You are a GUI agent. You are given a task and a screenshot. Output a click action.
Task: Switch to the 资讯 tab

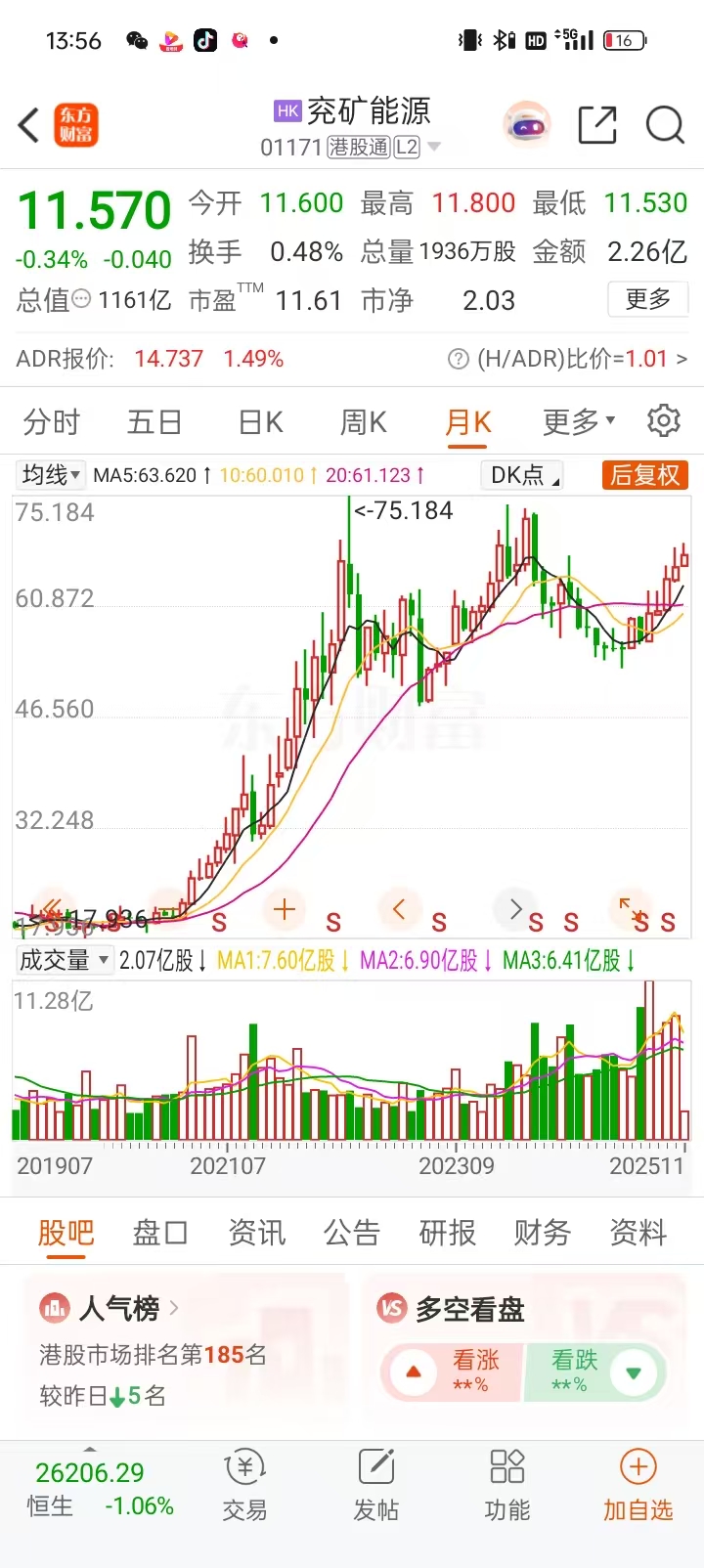[x=257, y=1233]
